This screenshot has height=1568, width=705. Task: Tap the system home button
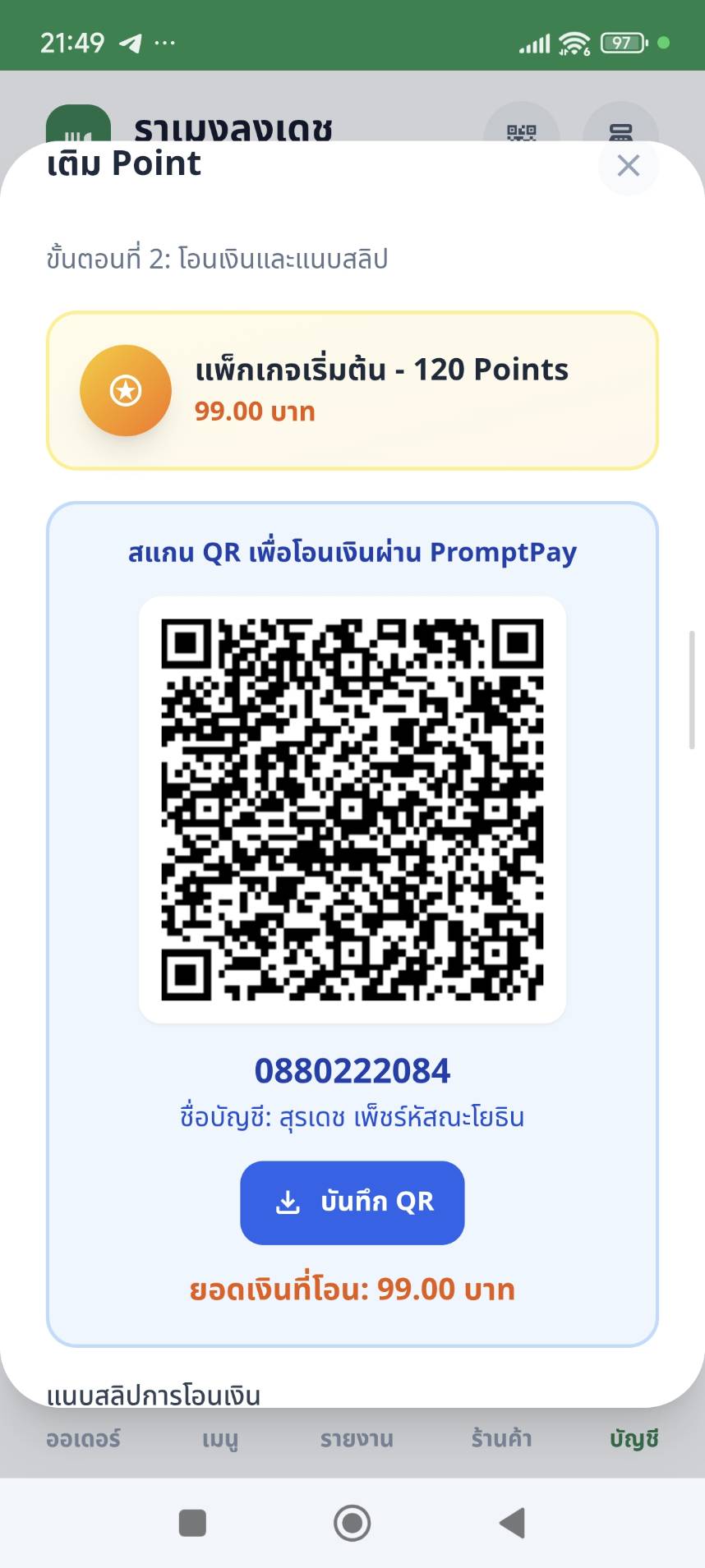[x=352, y=1523]
